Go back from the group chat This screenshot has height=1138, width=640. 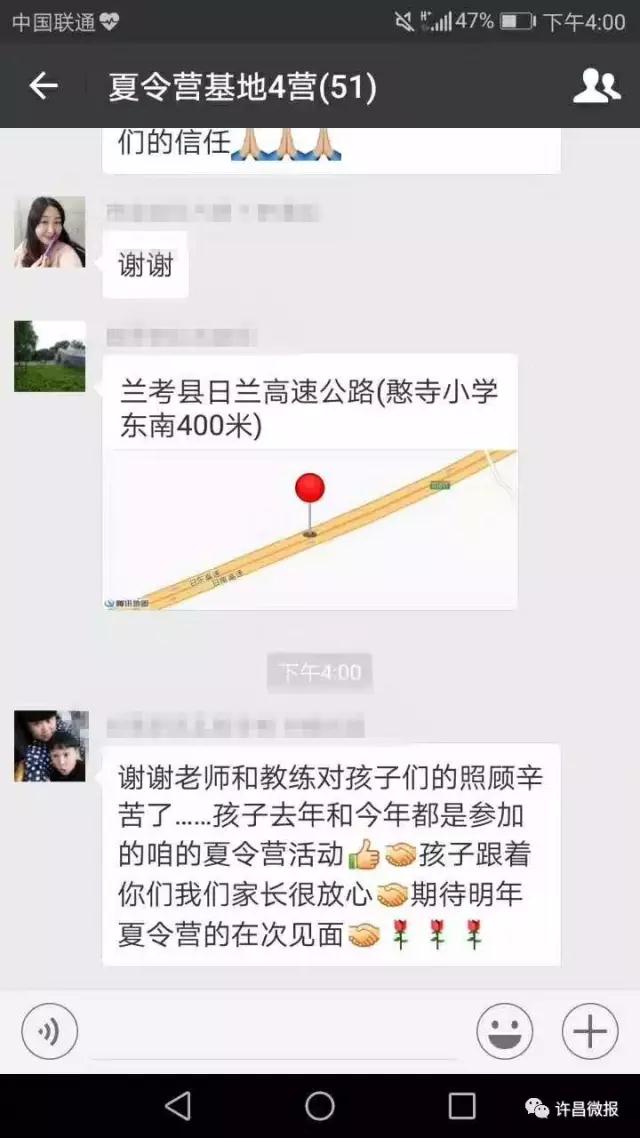(x=43, y=87)
